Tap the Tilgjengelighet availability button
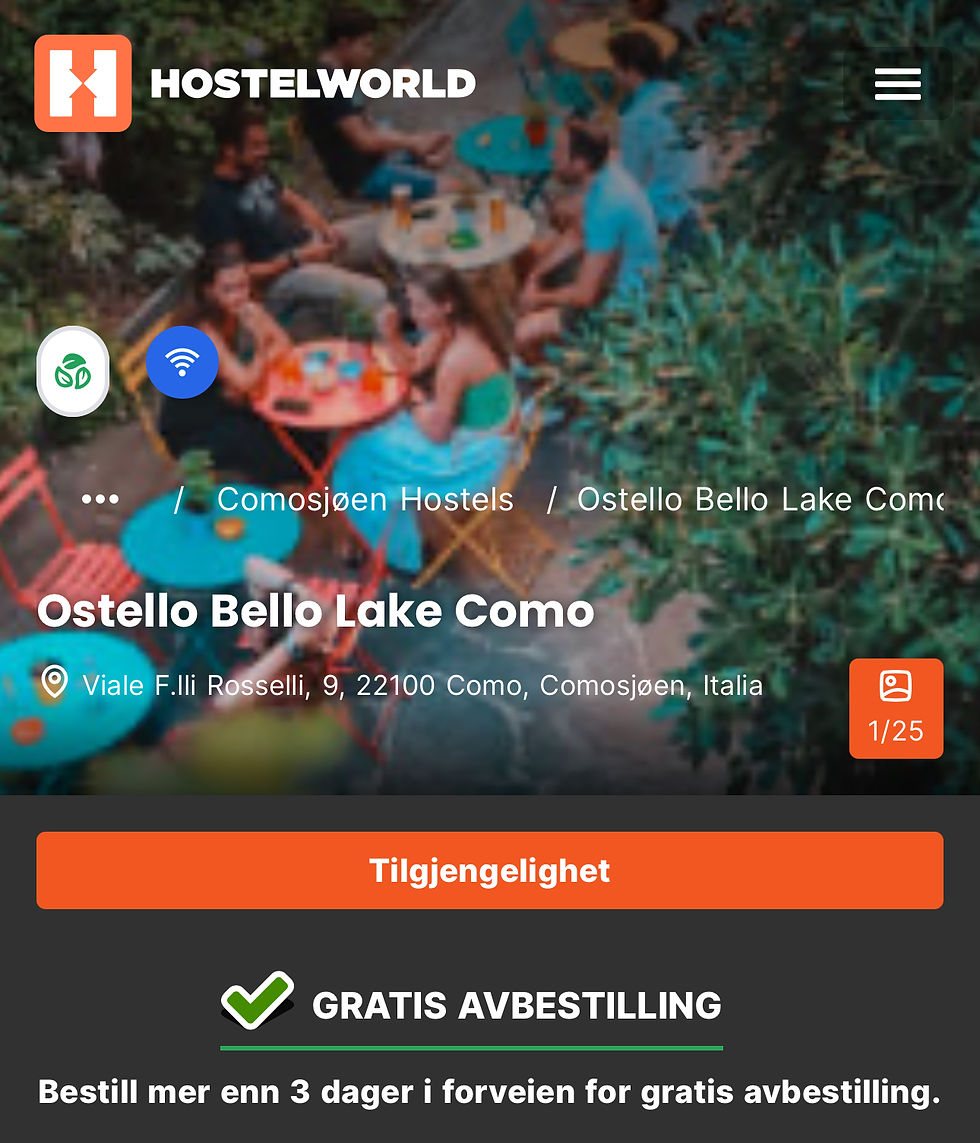Screen dimensions: 980x1143 (x=490, y=870)
